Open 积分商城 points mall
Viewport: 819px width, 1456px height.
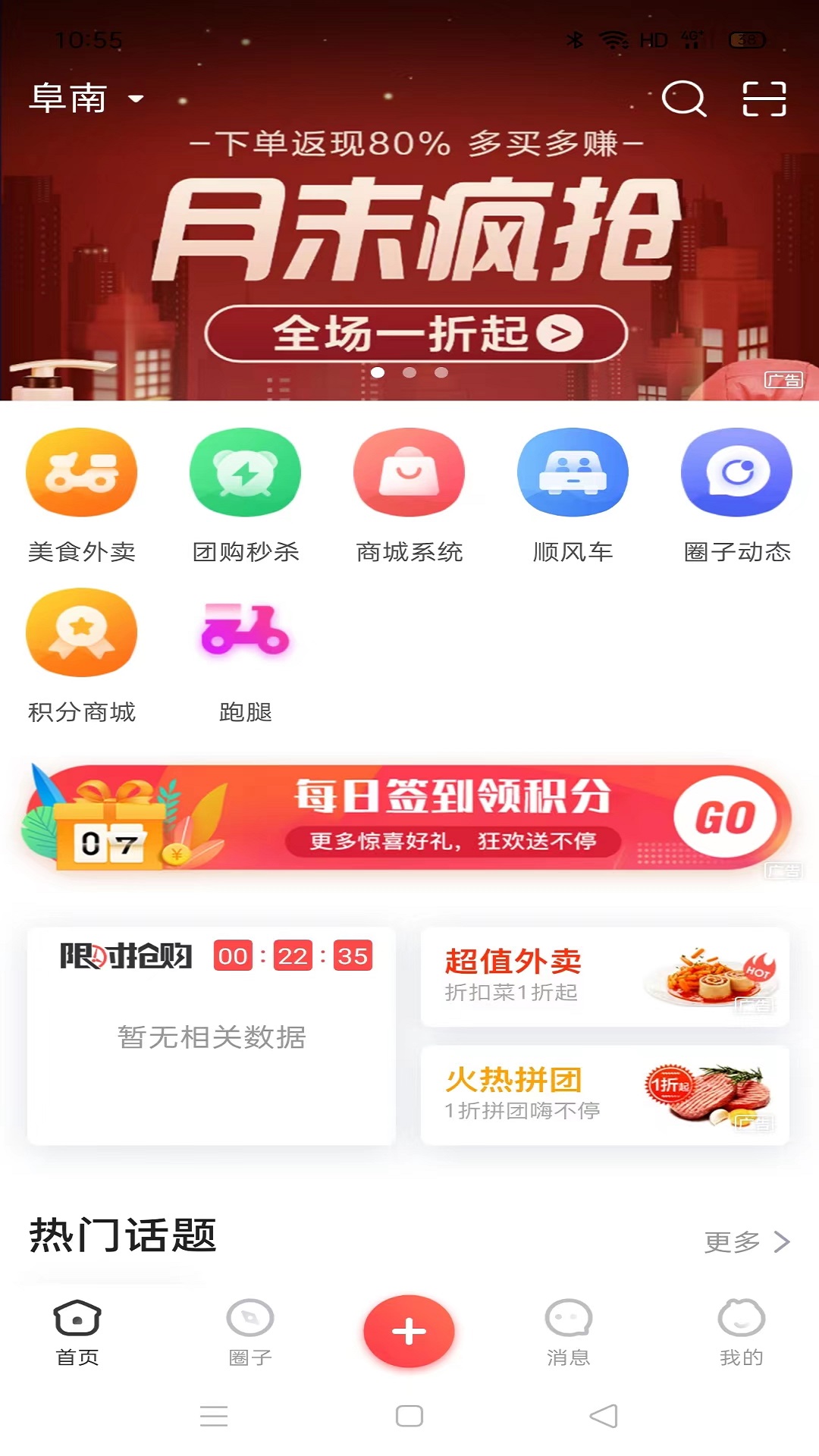(x=82, y=656)
